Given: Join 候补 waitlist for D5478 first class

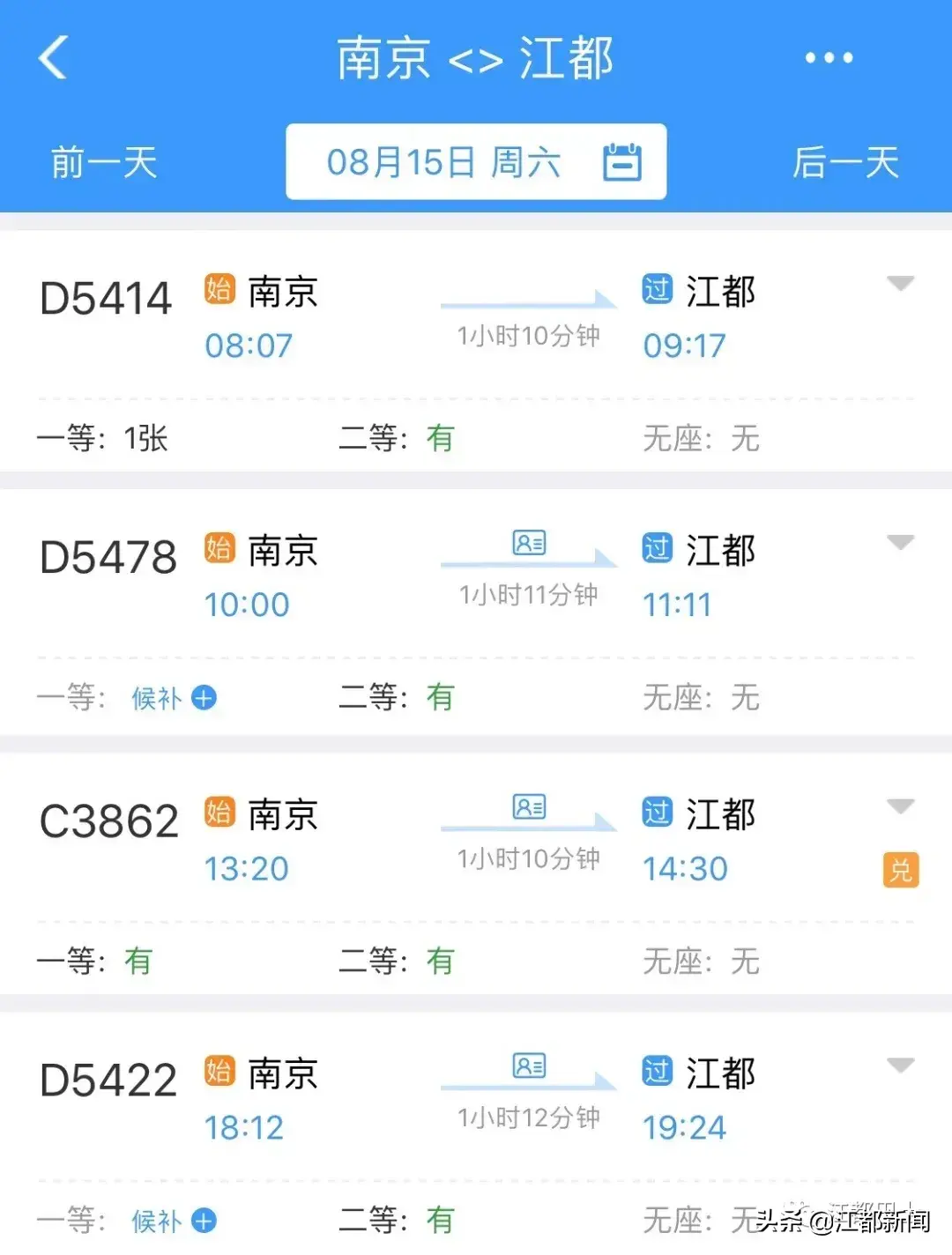Looking at the screenshot, I should pos(174,699).
